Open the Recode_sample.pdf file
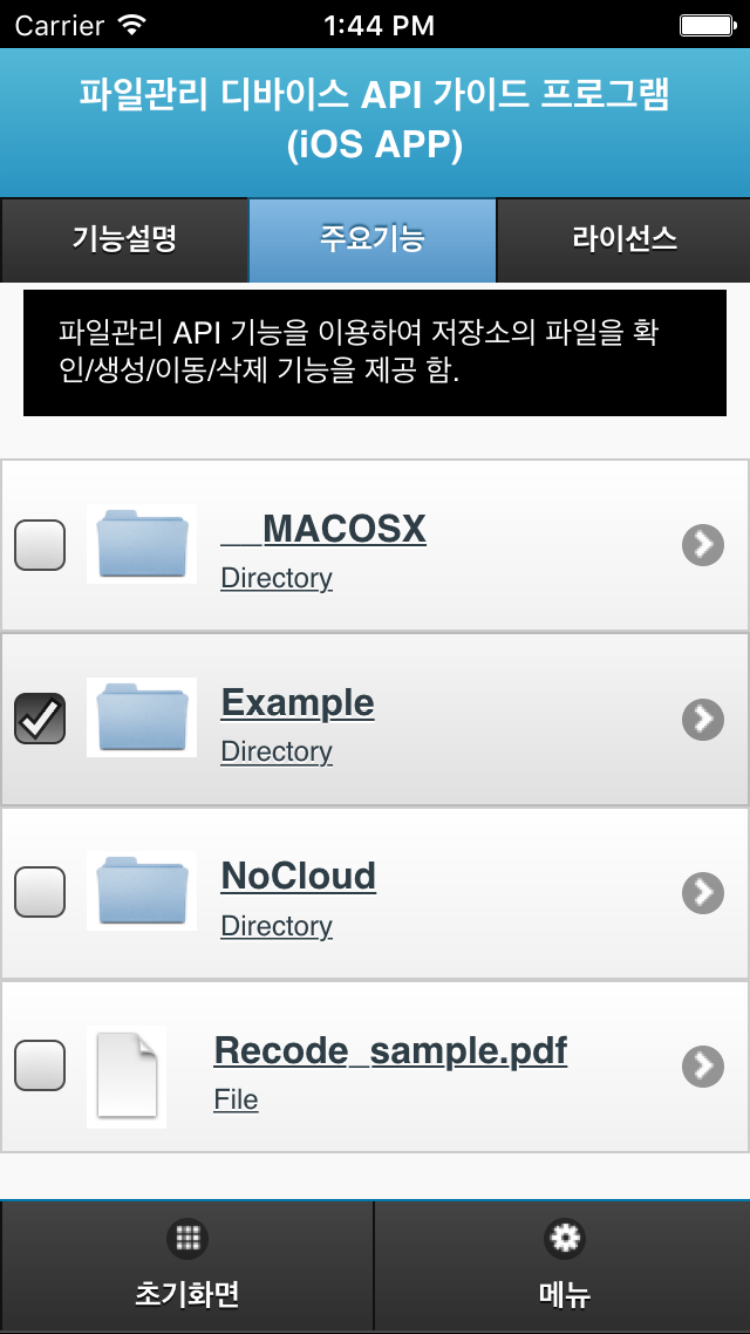Screen dimensions: 750x1334 click(390, 1051)
